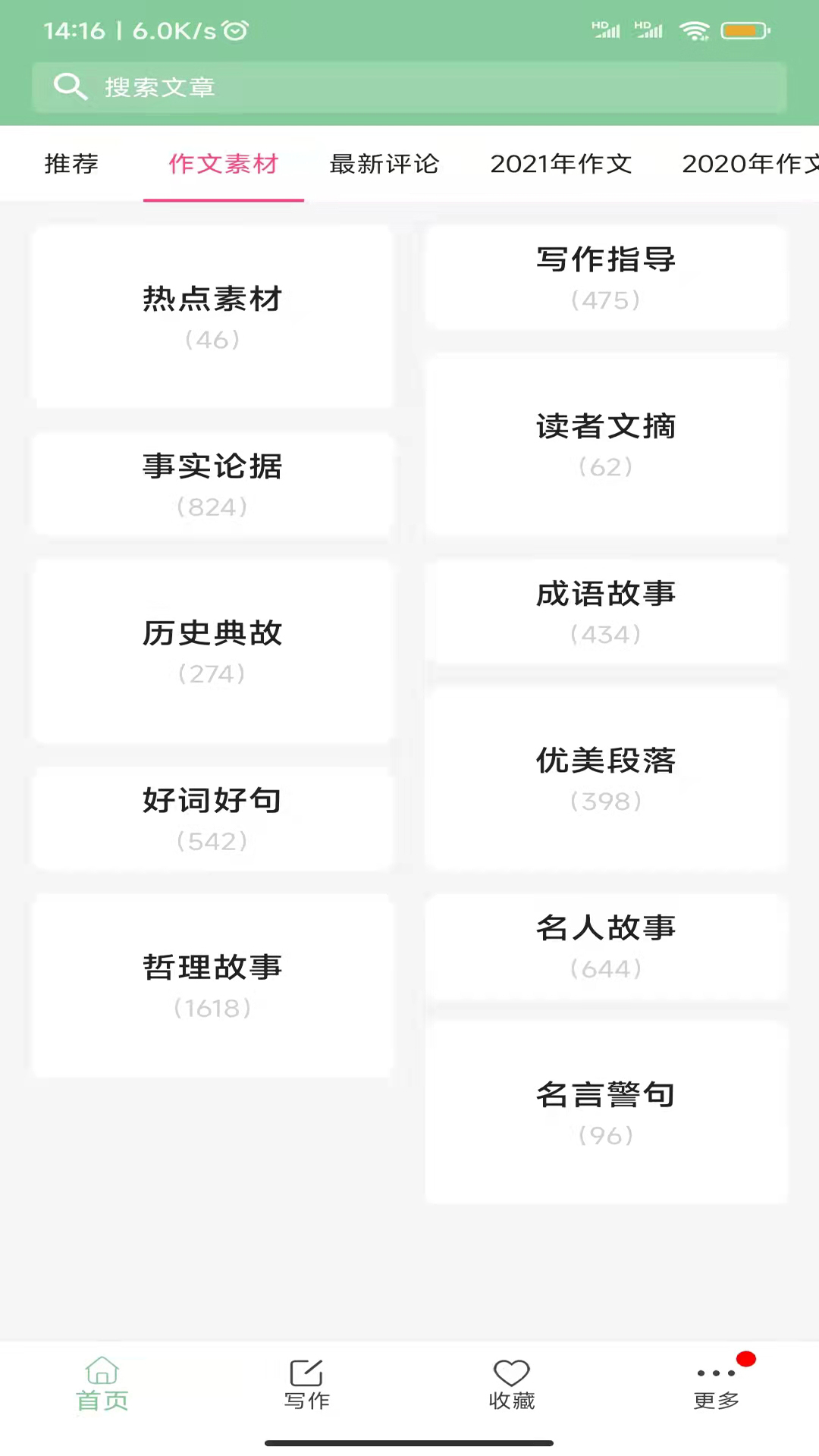Tap the 收藏 heart-shaped favorites icon
The width and height of the screenshot is (819, 1456).
tap(511, 1371)
